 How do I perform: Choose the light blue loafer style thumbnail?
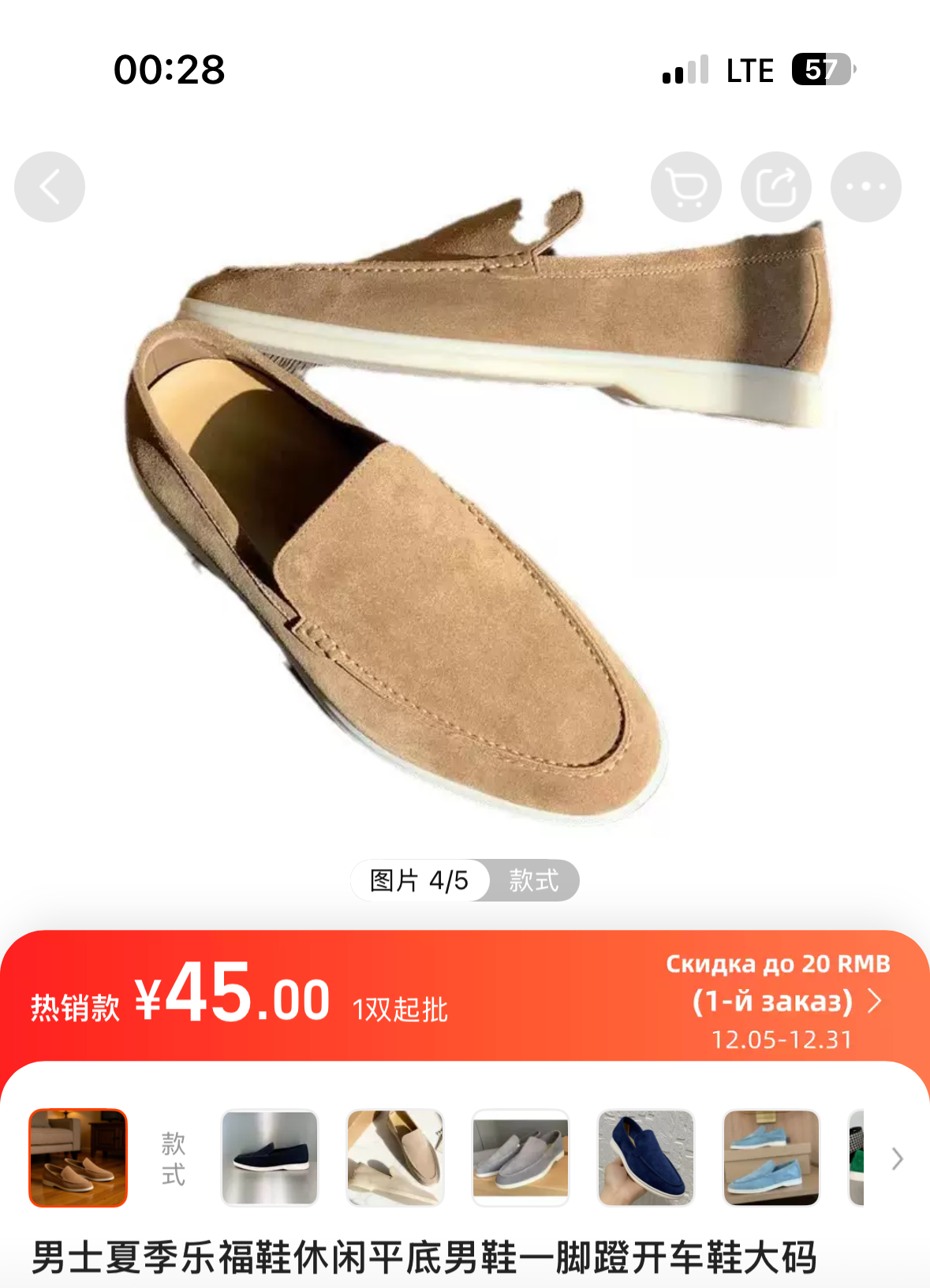tap(771, 1158)
